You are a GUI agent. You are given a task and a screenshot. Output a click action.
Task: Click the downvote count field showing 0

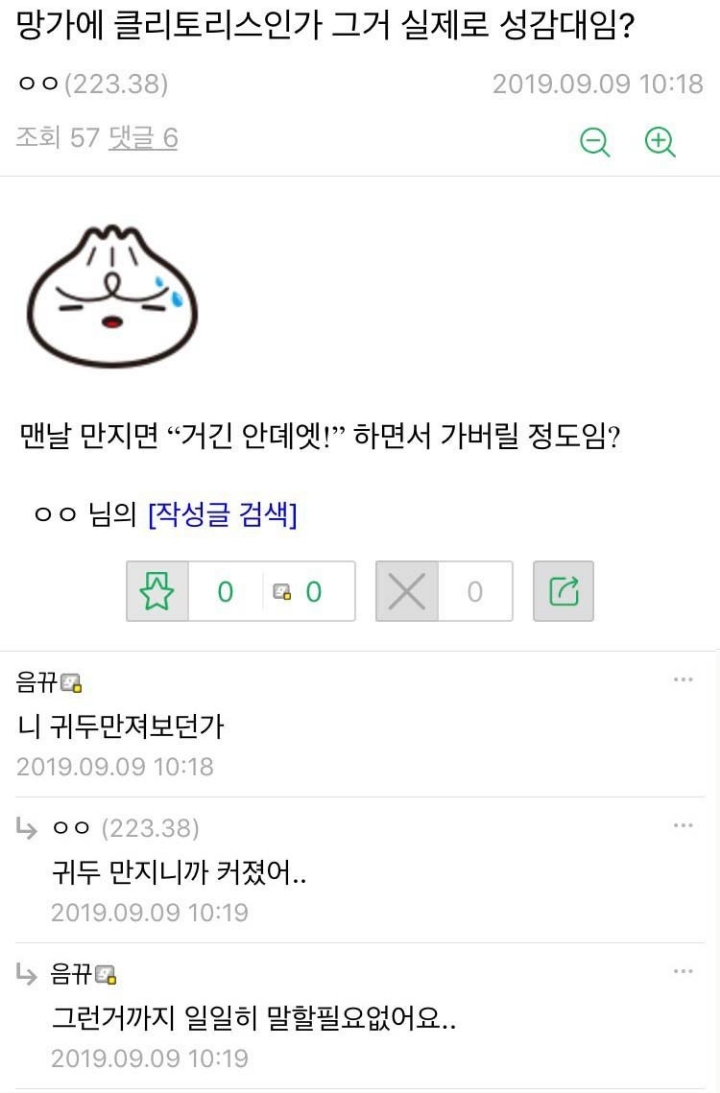point(475,591)
